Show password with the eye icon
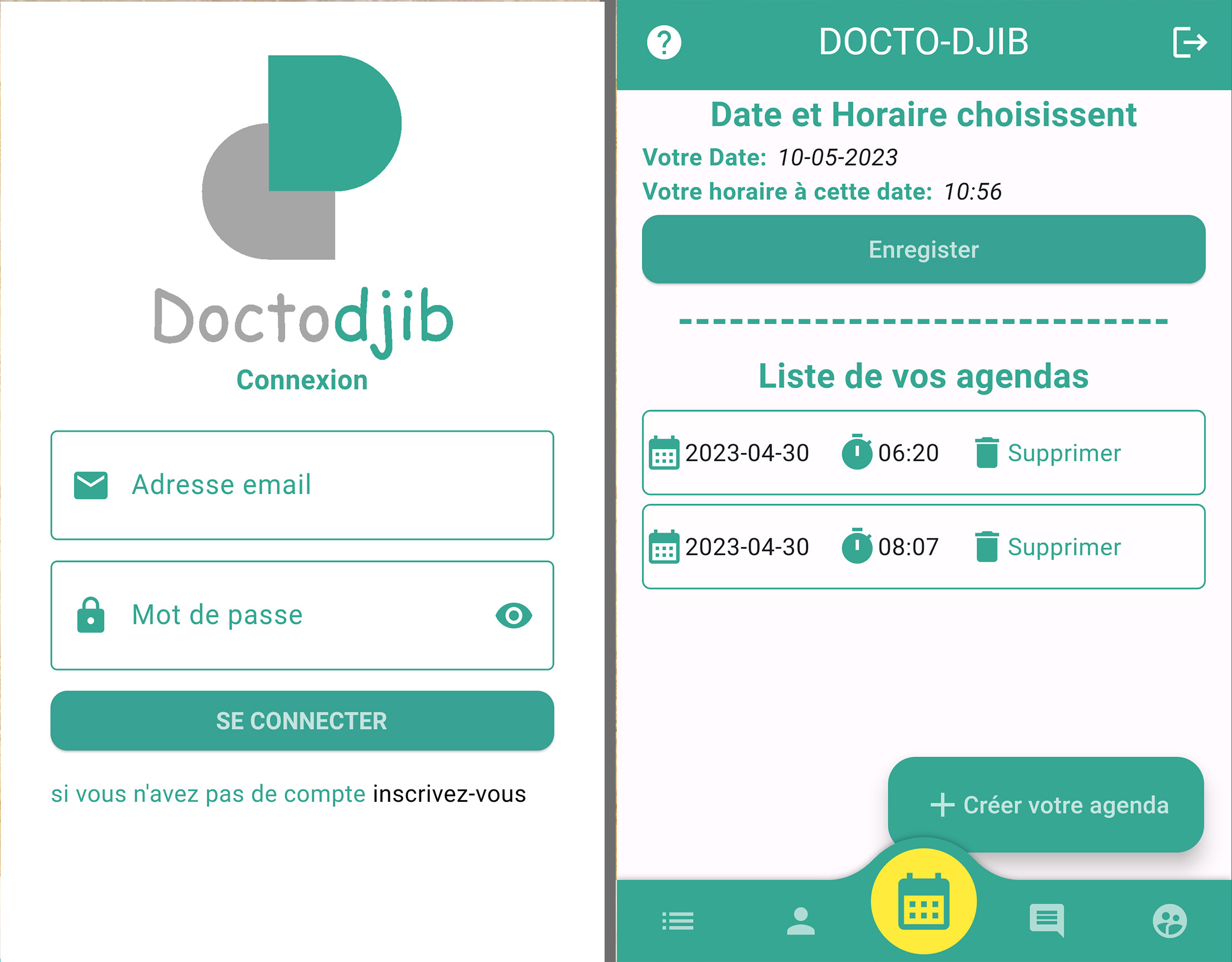The image size is (1232, 962). (x=513, y=615)
